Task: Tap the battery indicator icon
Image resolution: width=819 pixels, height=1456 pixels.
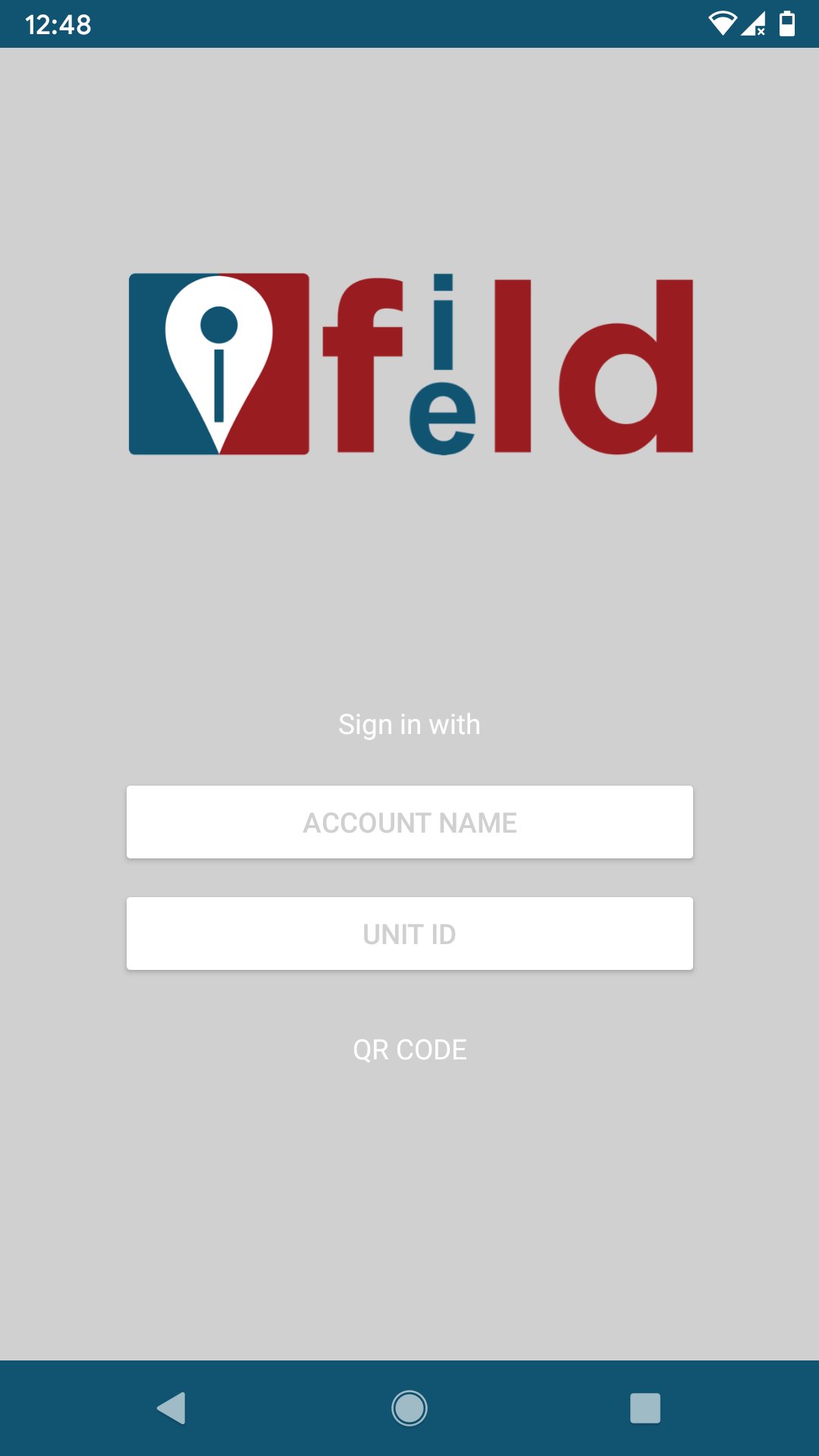Action: point(787,24)
